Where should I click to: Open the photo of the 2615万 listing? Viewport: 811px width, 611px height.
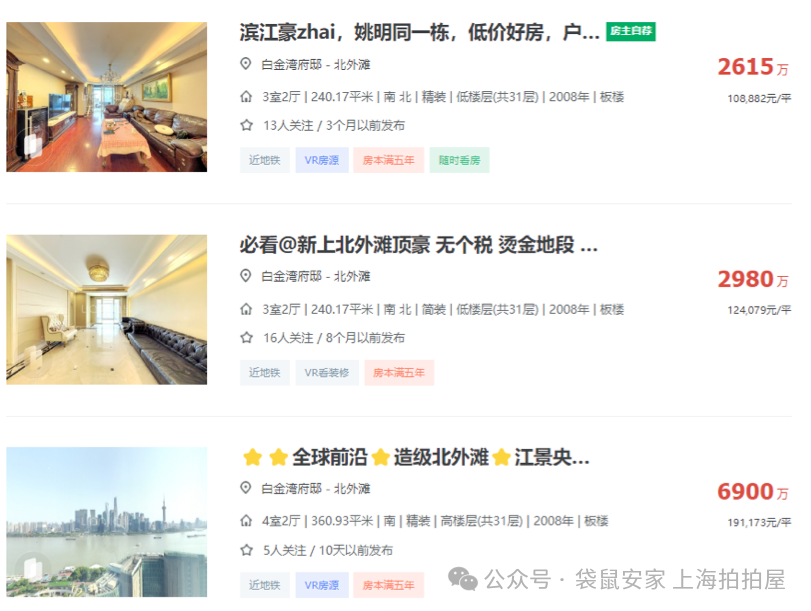(107, 97)
